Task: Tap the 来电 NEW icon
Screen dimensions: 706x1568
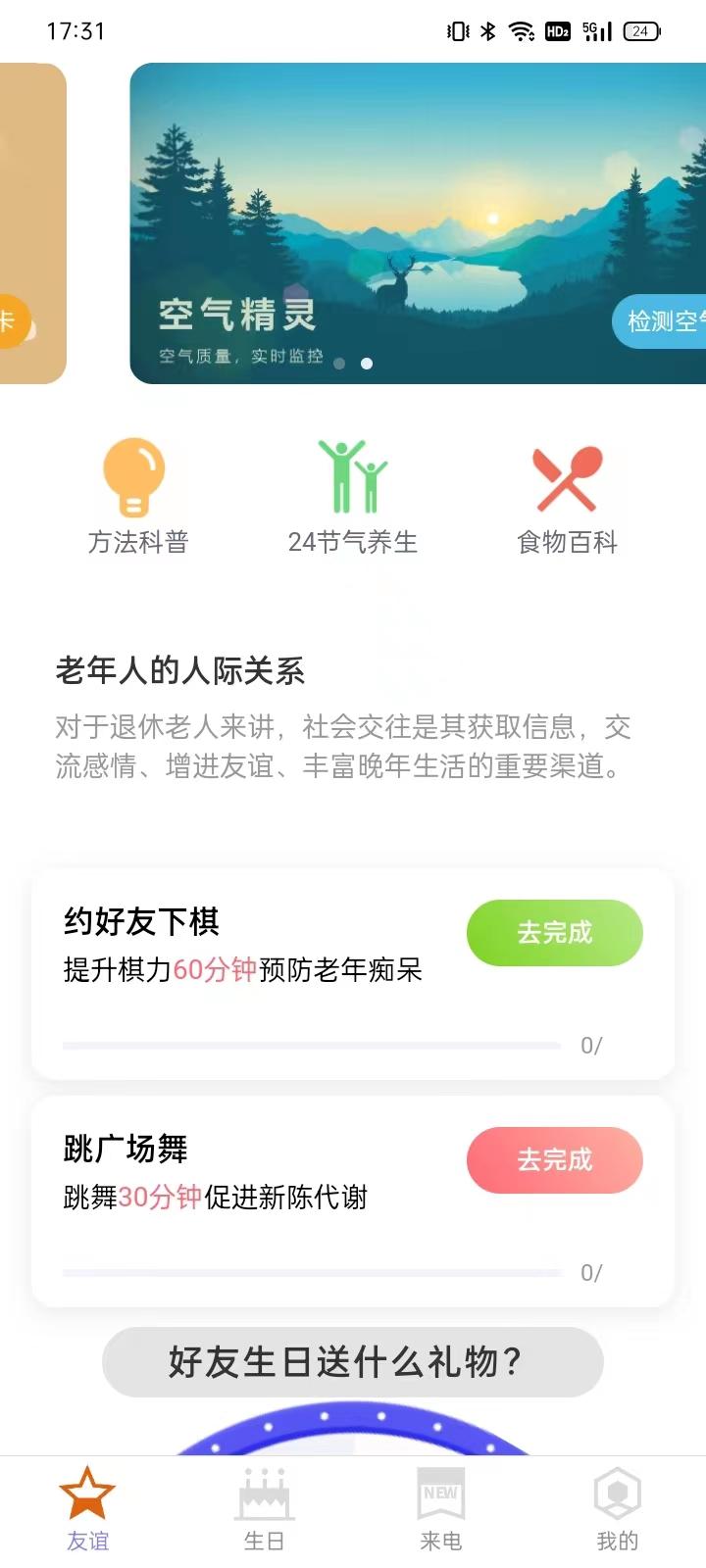Action: [x=441, y=1493]
